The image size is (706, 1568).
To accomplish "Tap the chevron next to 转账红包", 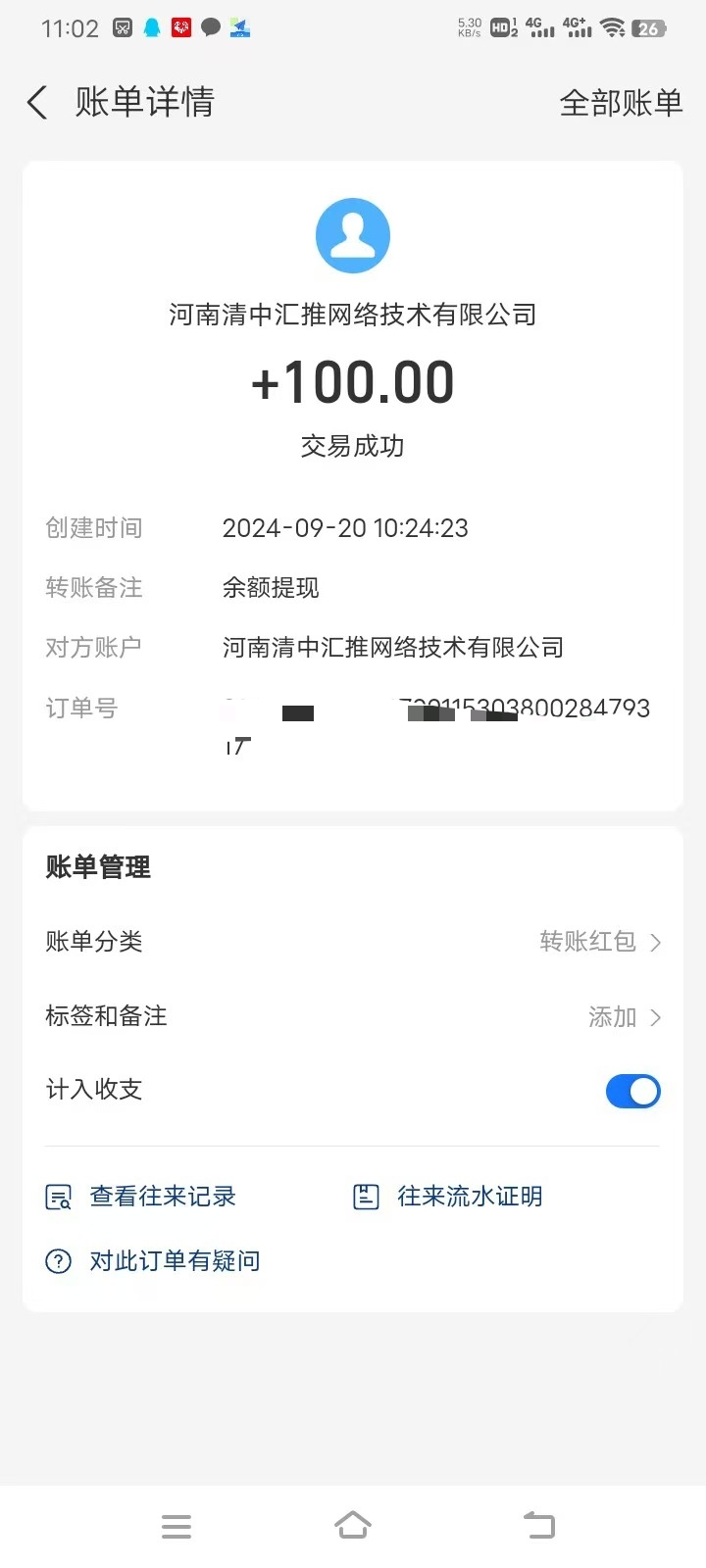I will 659,942.
